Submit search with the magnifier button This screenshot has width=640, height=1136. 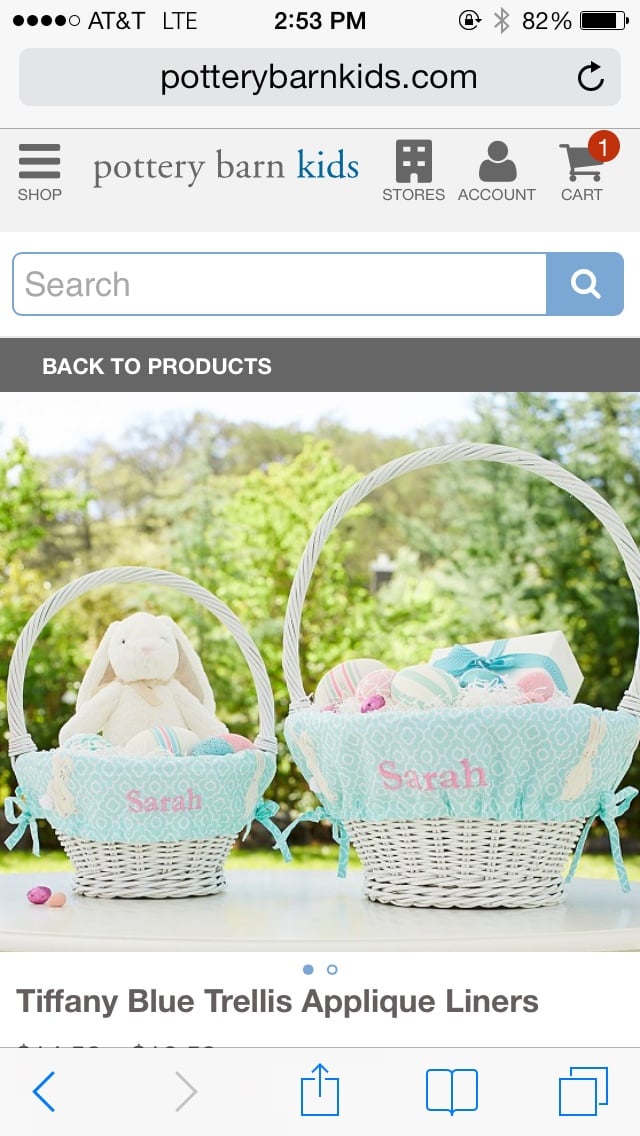pyautogui.click(x=585, y=285)
